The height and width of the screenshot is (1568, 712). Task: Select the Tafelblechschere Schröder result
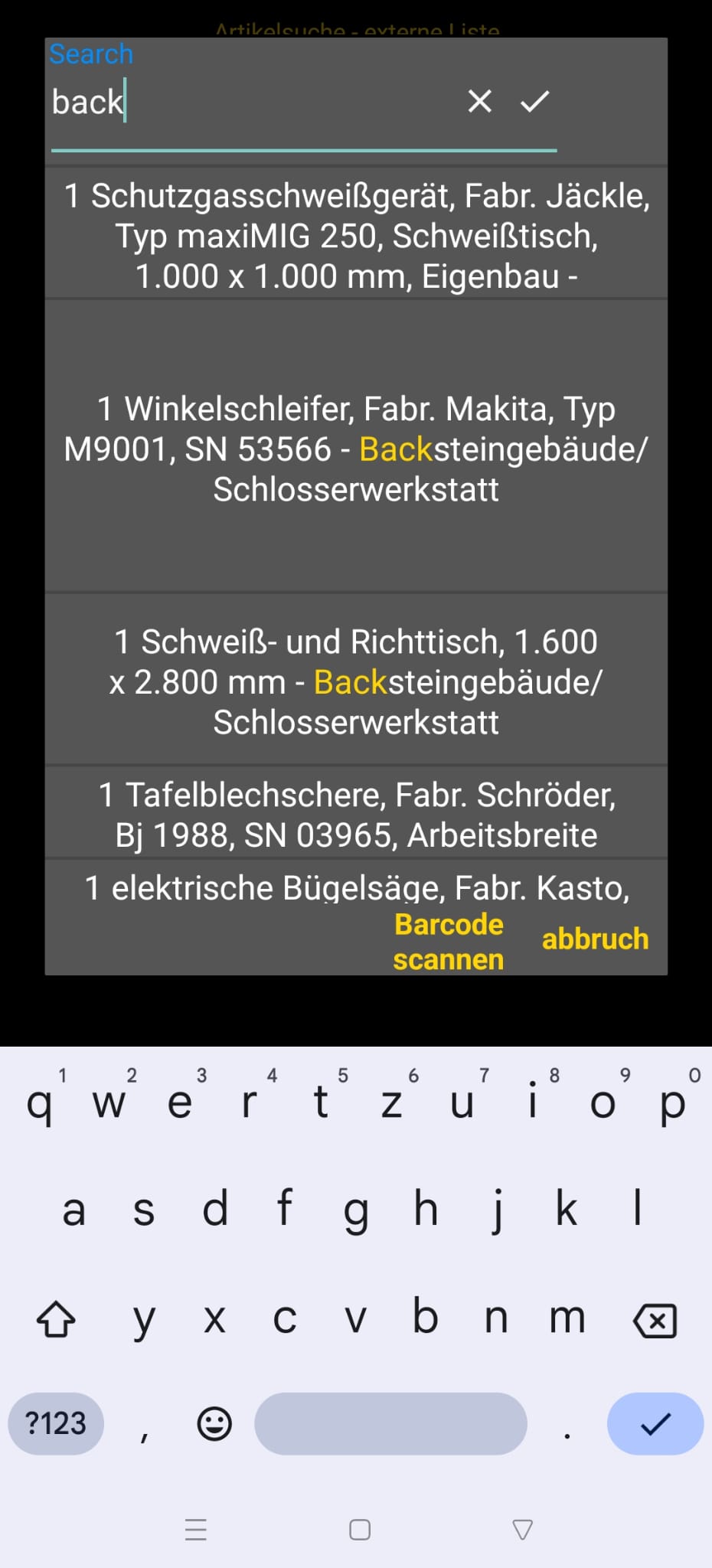click(x=356, y=815)
